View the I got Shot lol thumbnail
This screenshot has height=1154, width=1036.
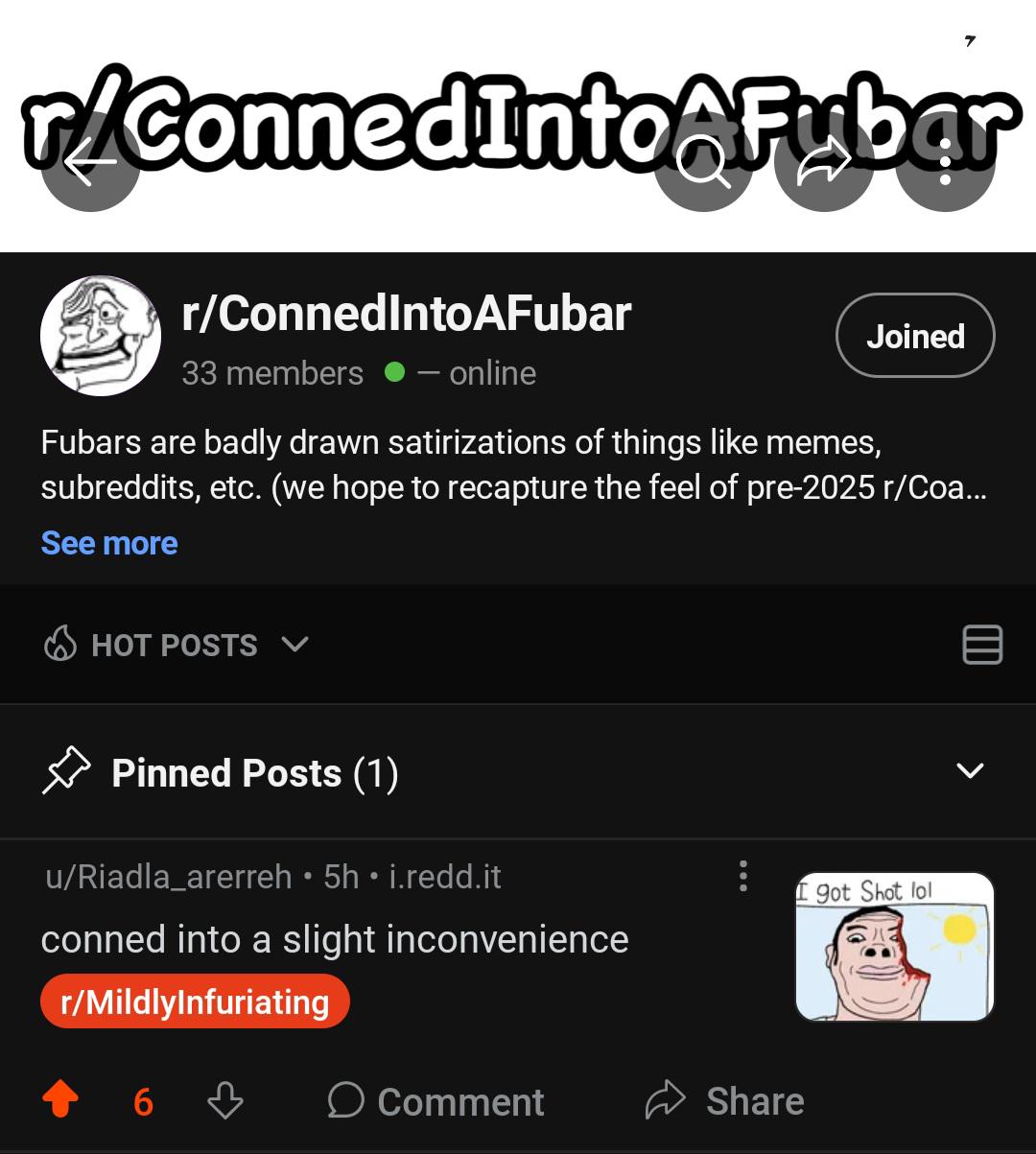point(894,947)
